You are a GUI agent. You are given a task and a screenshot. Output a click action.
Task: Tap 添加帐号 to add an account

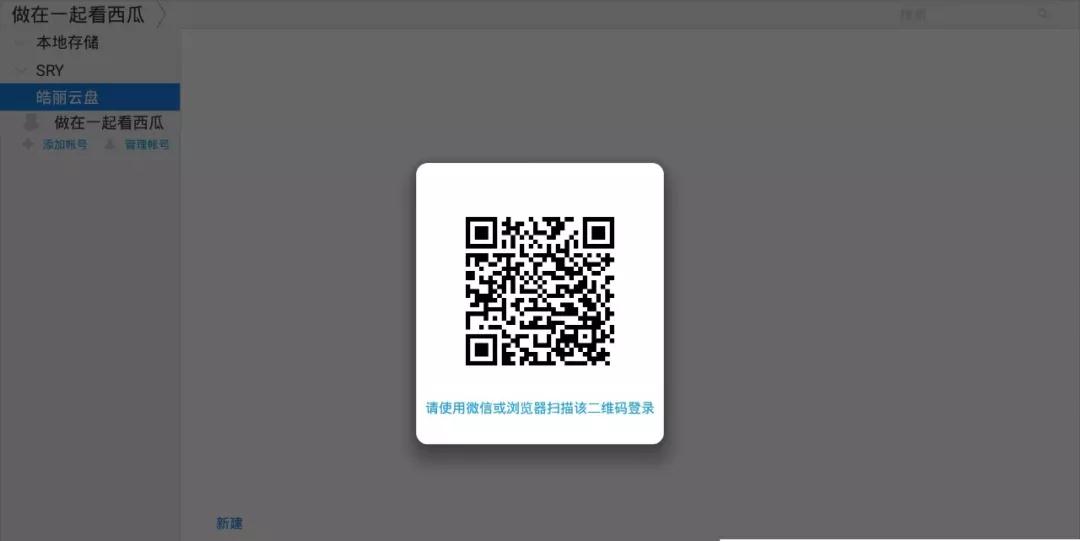tap(64, 145)
